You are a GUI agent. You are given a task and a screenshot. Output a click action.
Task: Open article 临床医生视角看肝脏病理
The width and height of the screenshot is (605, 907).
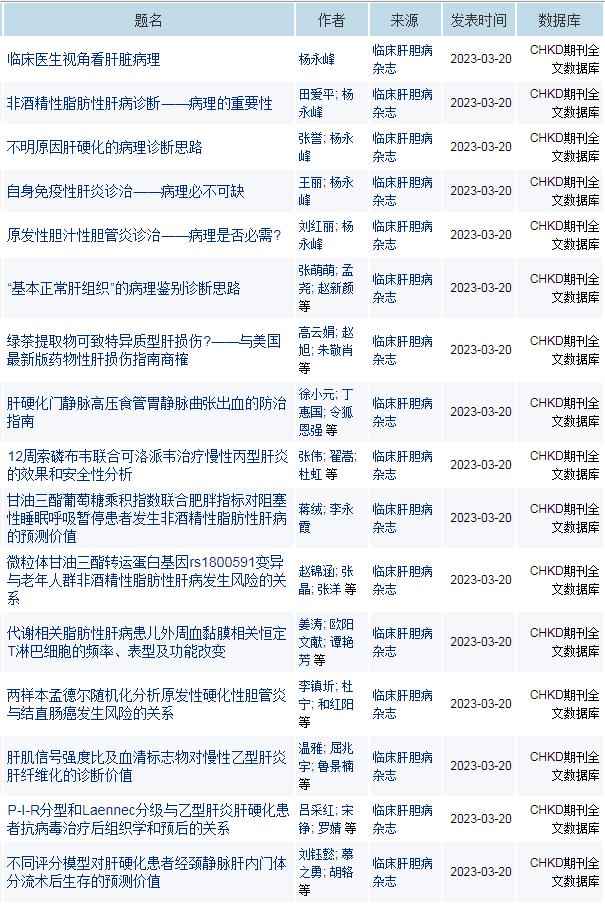point(83,60)
